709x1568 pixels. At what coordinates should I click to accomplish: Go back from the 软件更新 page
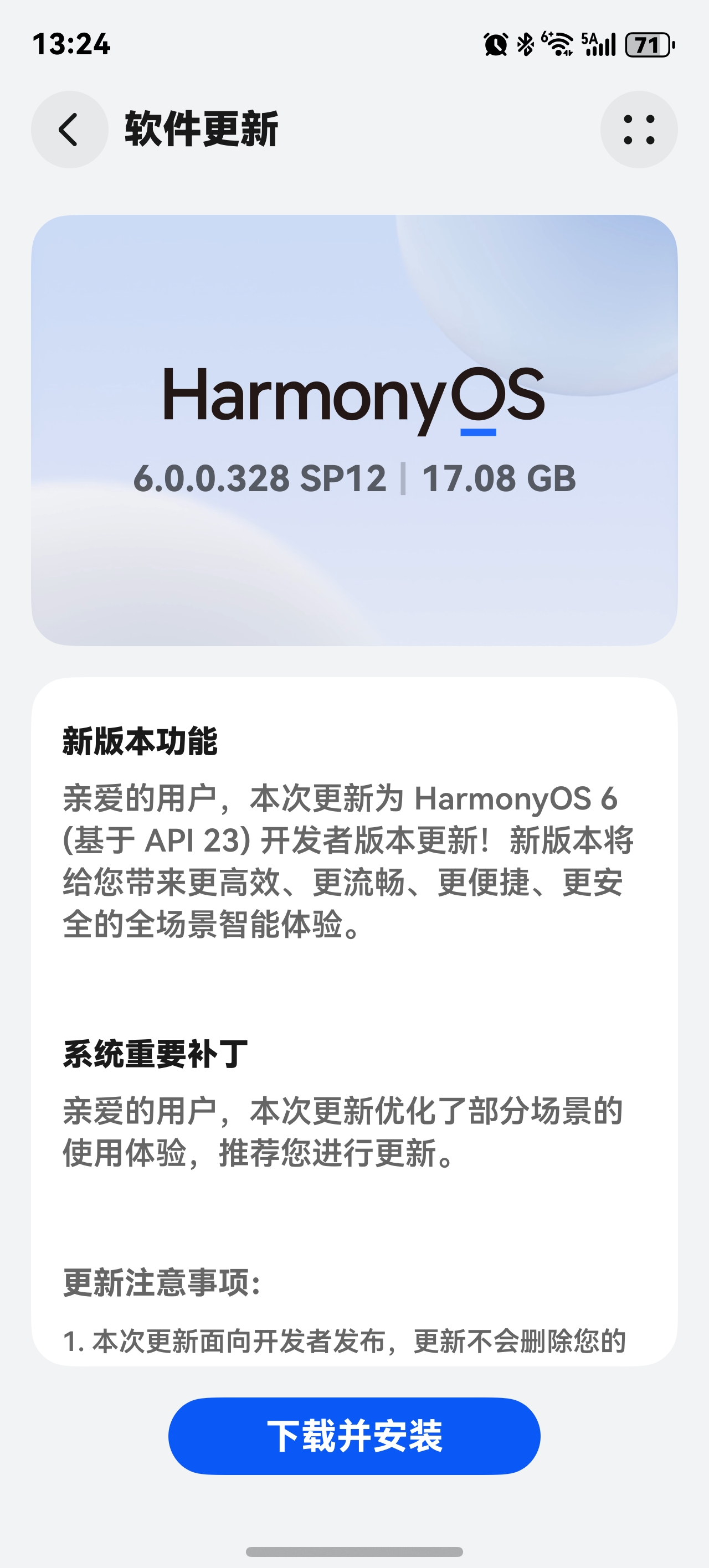[x=69, y=130]
